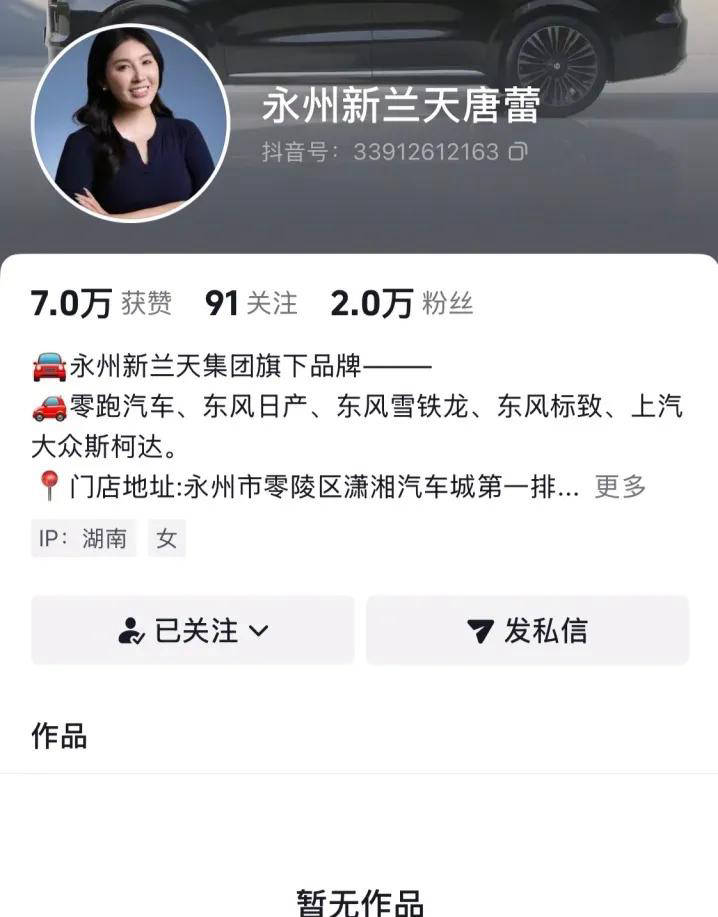Open the profile avatar photo
The height and width of the screenshot is (917, 718).
131,123
